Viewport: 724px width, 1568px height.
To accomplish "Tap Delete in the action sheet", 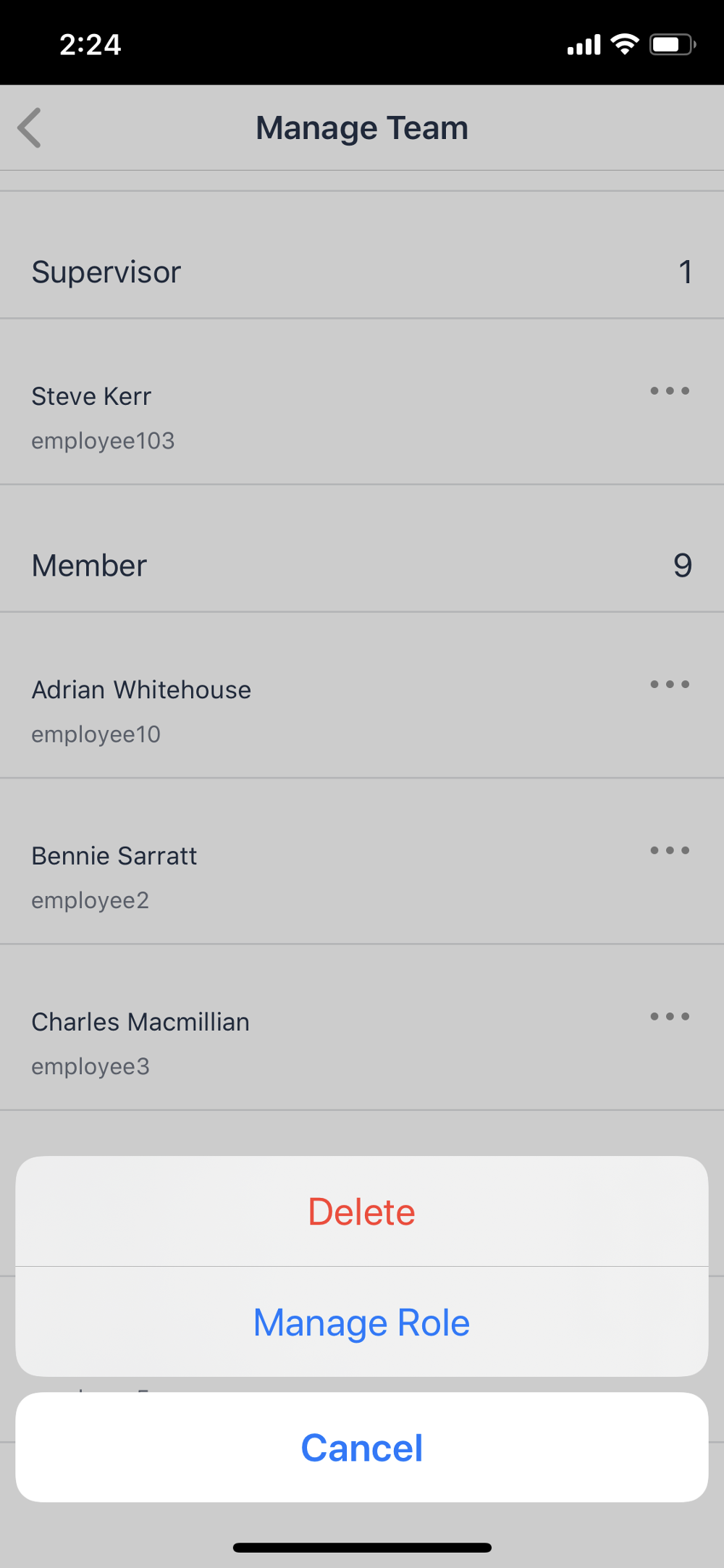I will tap(361, 1212).
